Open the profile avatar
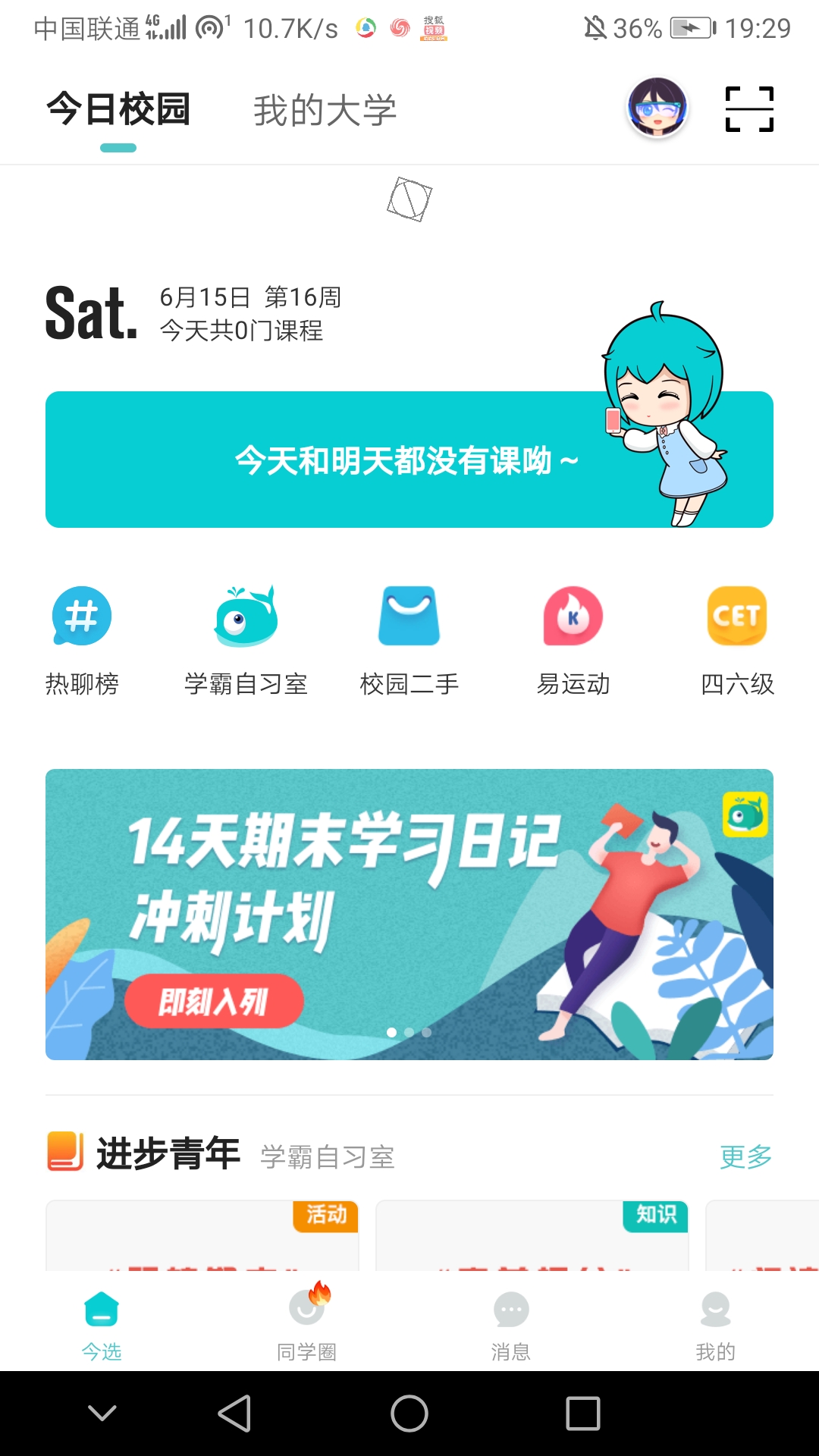The width and height of the screenshot is (819, 1456). tap(657, 108)
